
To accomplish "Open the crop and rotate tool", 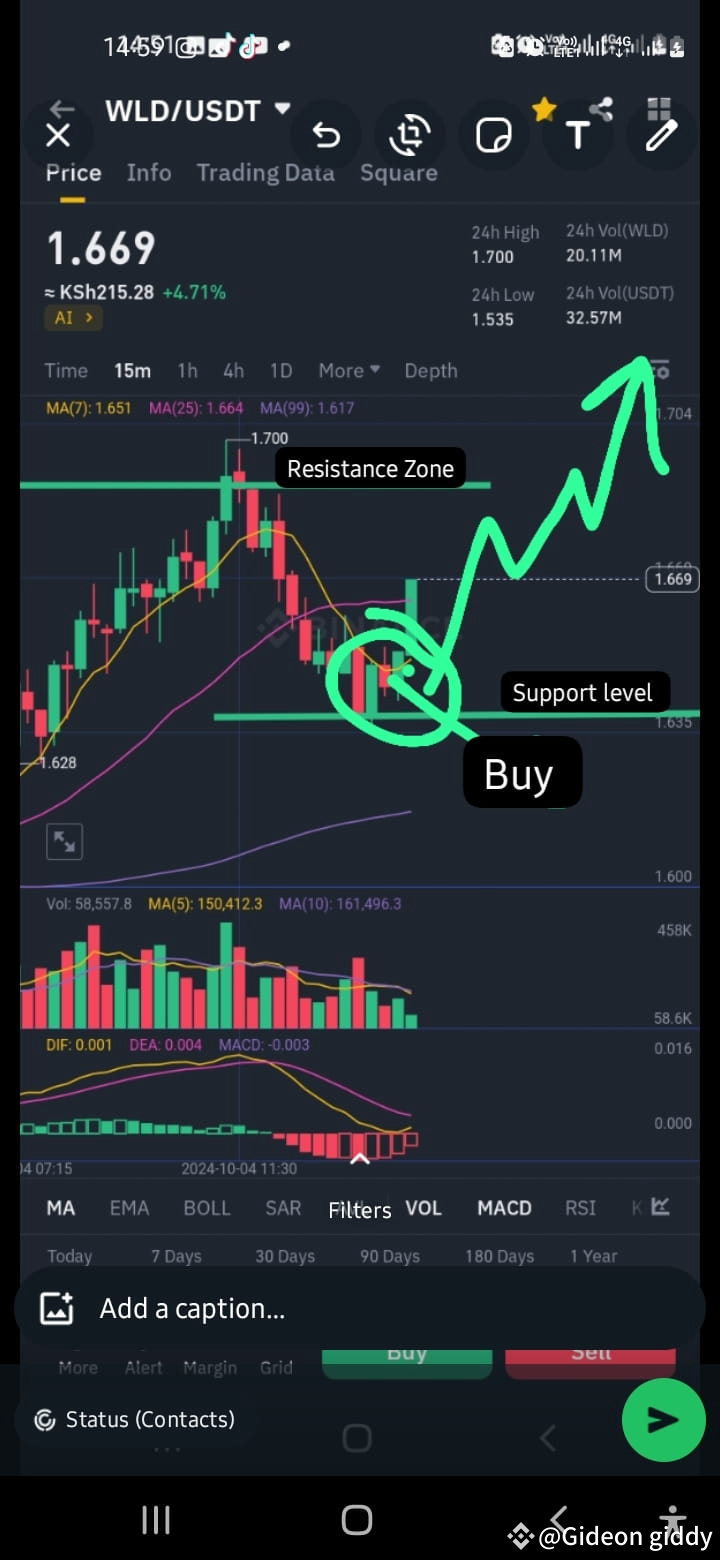I will [x=410, y=133].
